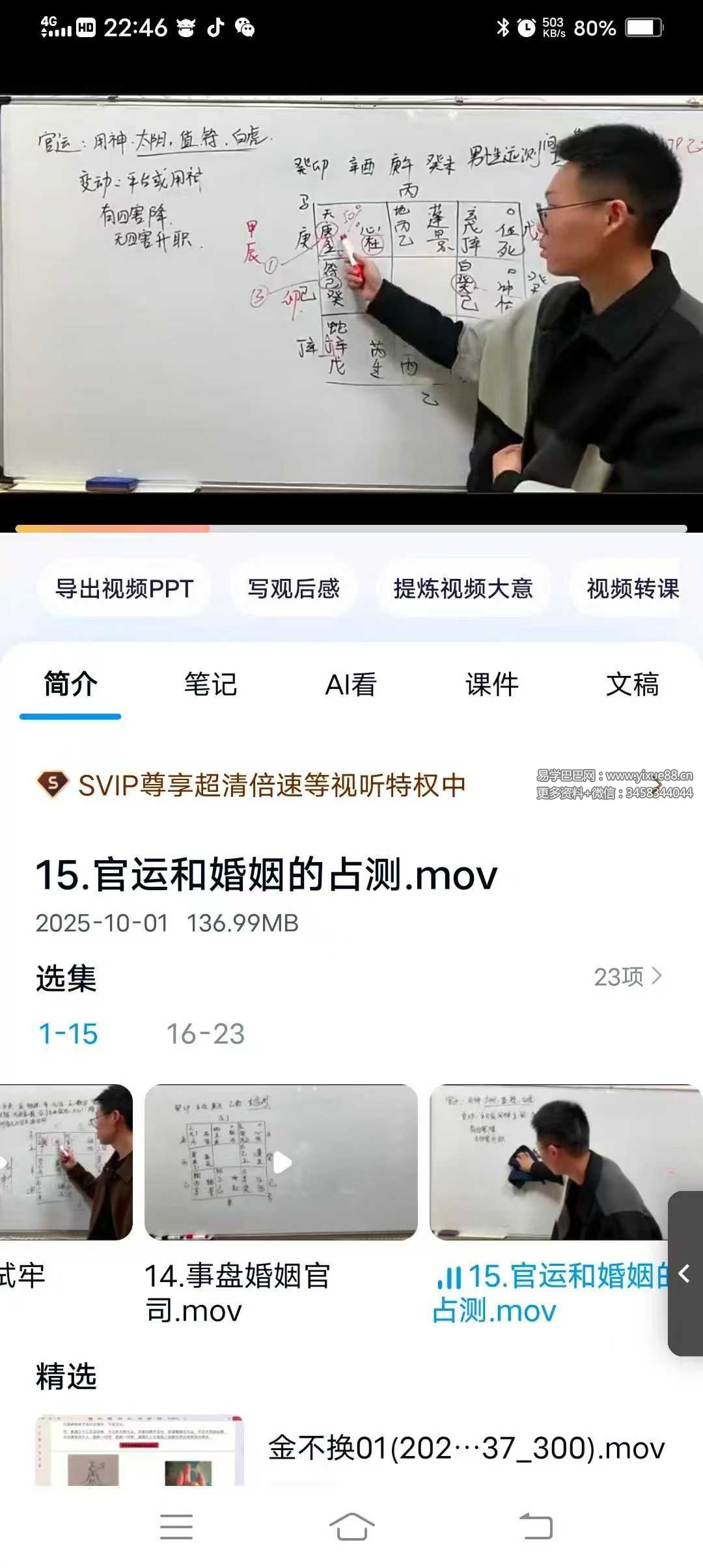Show episodes 16-23
The height and width of the screenshot is (1568, 703).
point(206,1034)
